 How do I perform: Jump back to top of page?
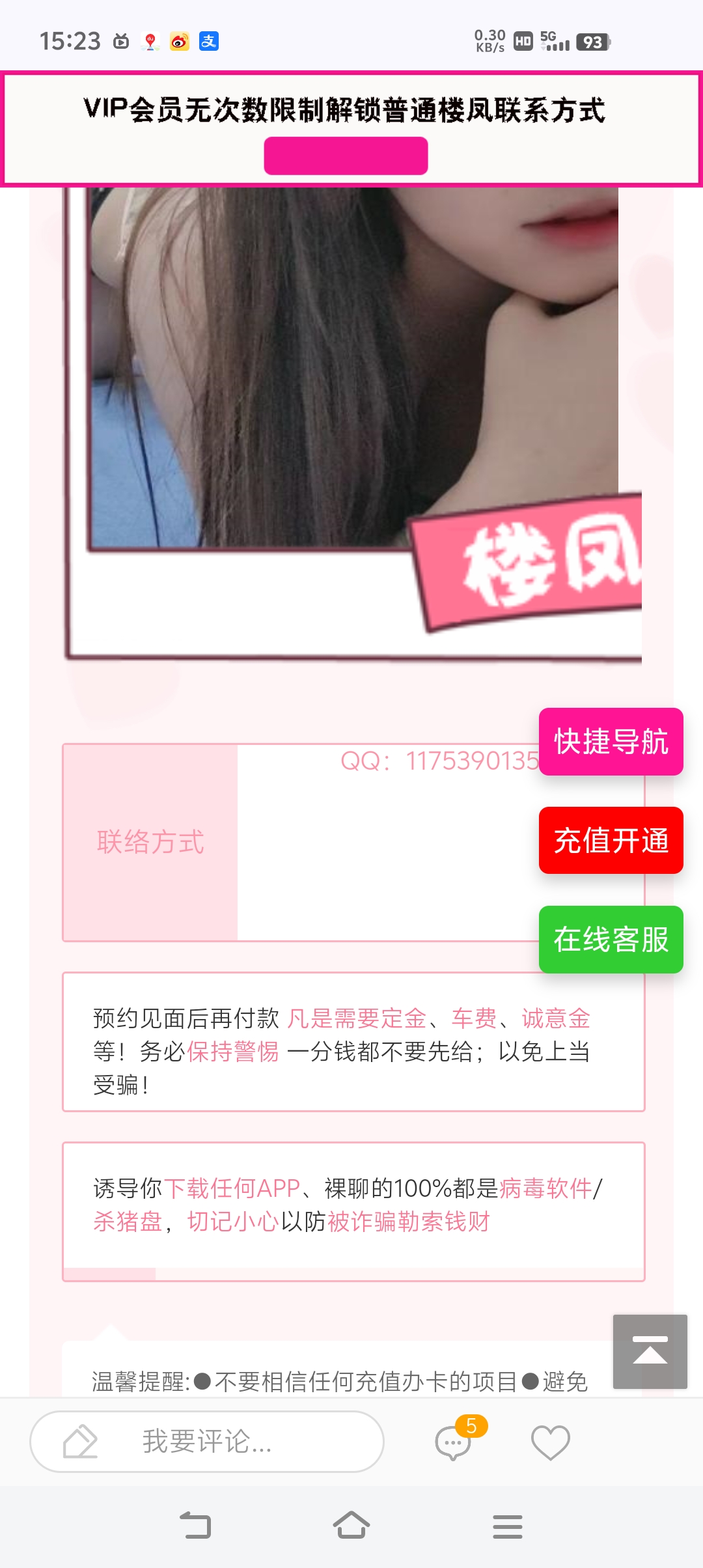click(x=650, y=1351)
